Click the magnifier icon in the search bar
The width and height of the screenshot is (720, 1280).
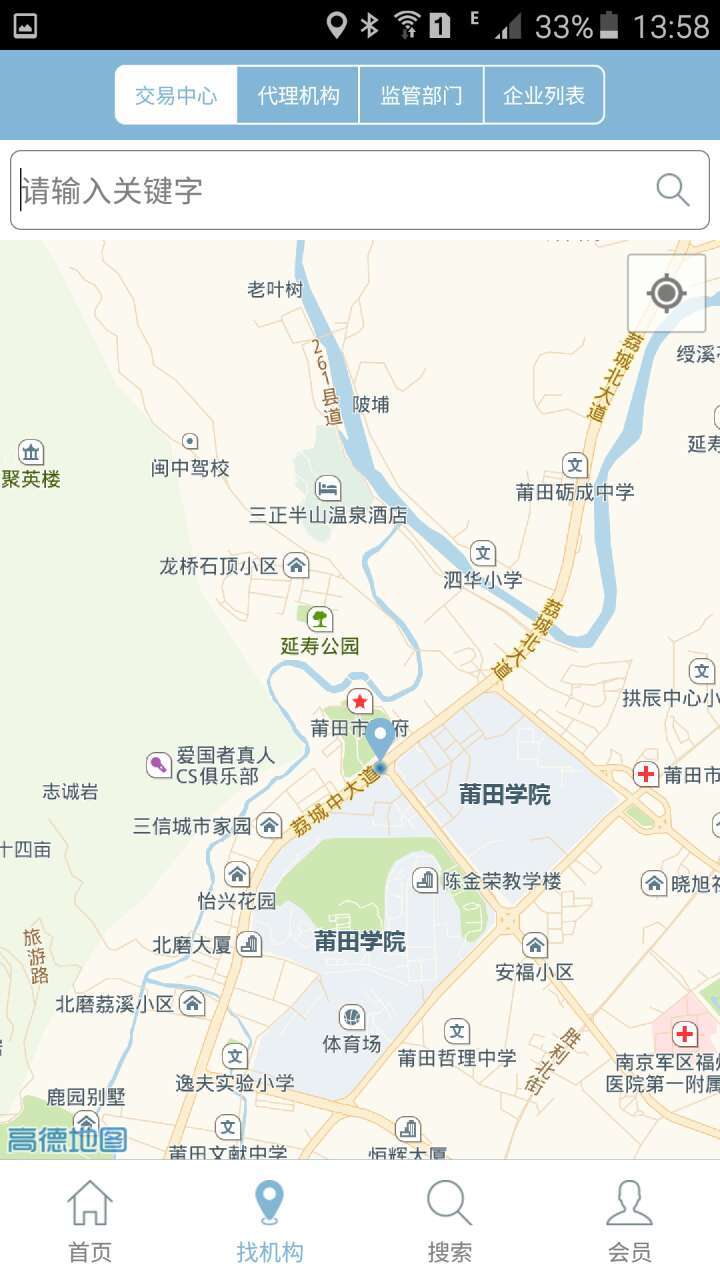[x=671, y=188]
